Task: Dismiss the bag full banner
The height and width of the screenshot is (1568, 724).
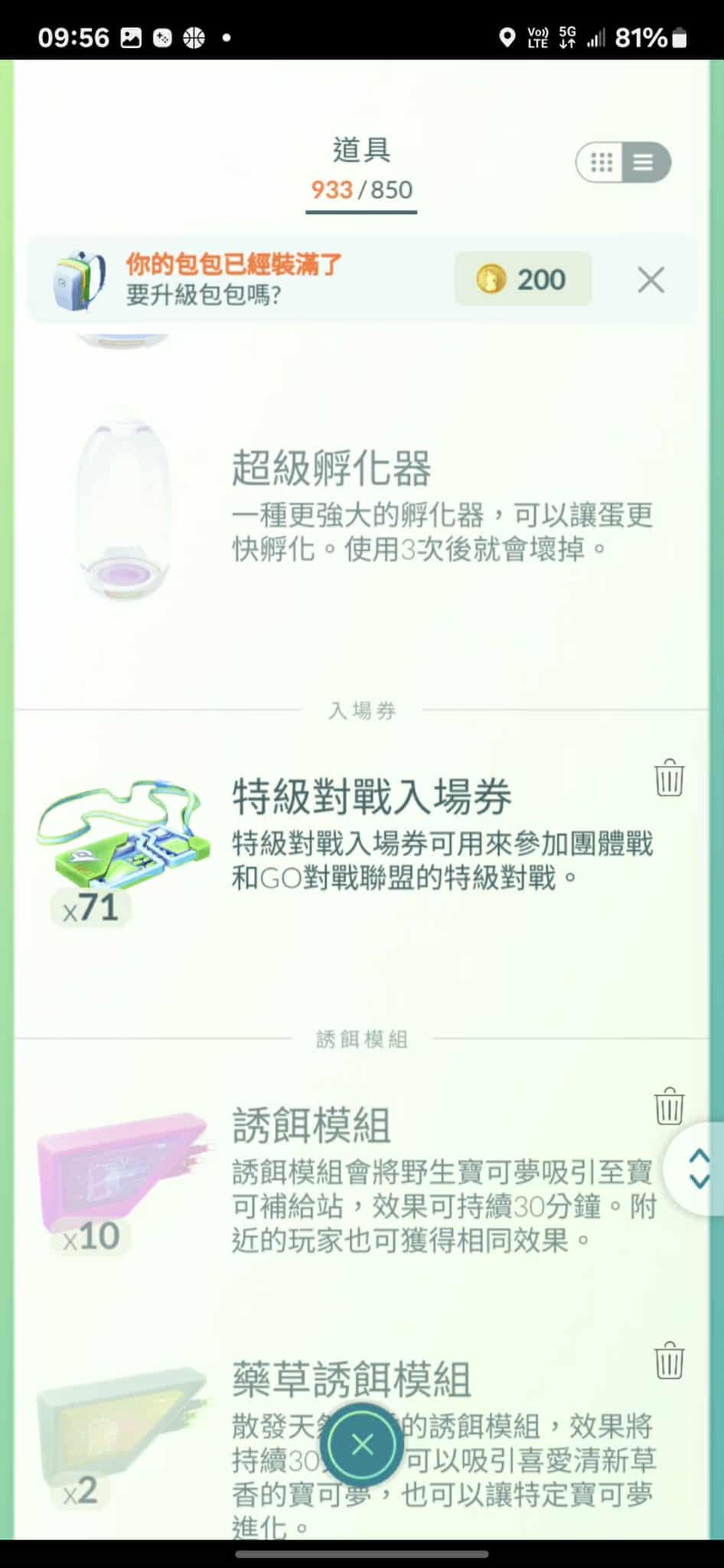Action: click(x=651, y=280)
